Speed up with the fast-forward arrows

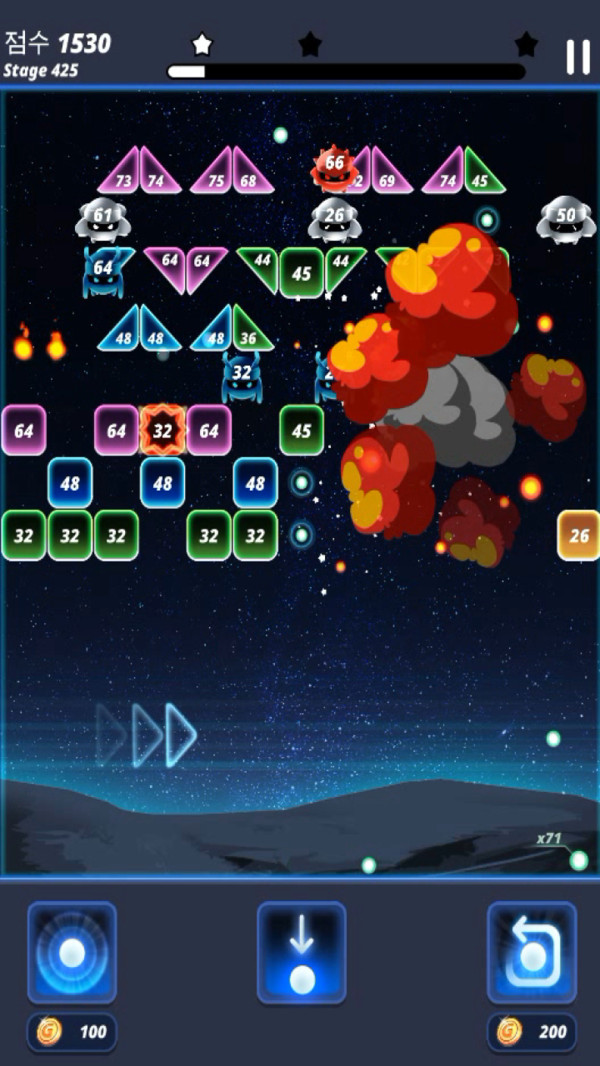150,735
